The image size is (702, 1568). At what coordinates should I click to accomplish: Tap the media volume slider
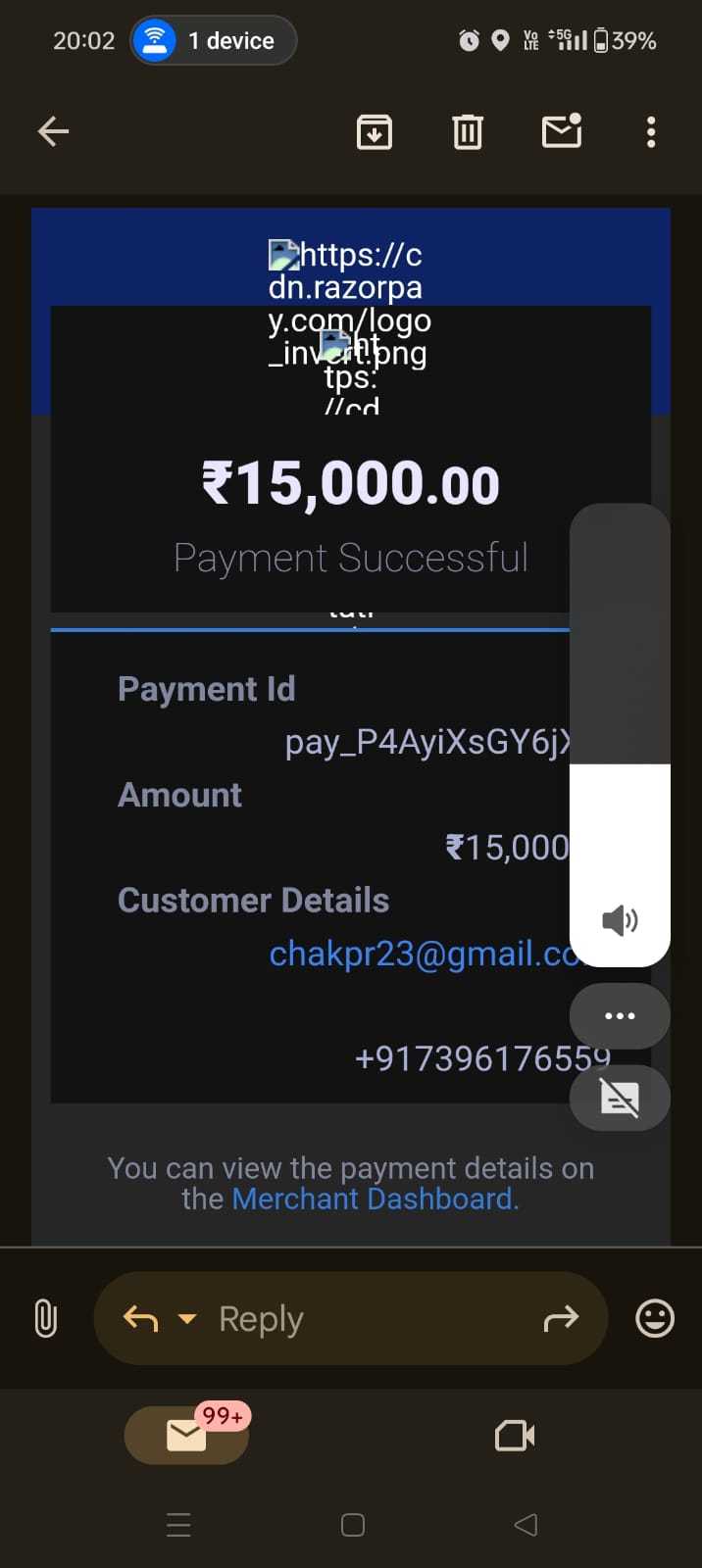620,735
